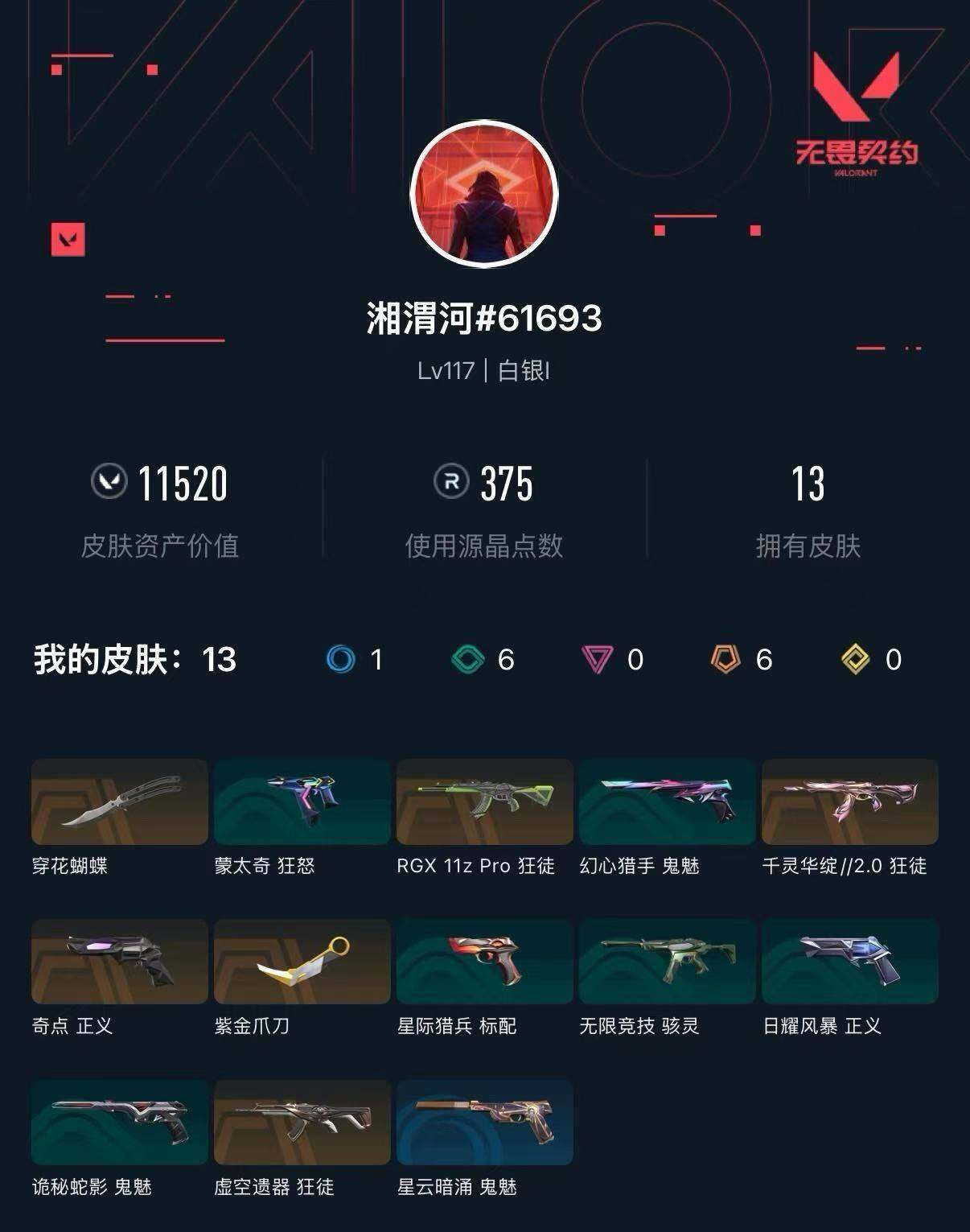Viewport: 970px width, 1232px height.
Task: Select the RGX 11z Pro 狂徒 skin
Action: pos(484,802)
